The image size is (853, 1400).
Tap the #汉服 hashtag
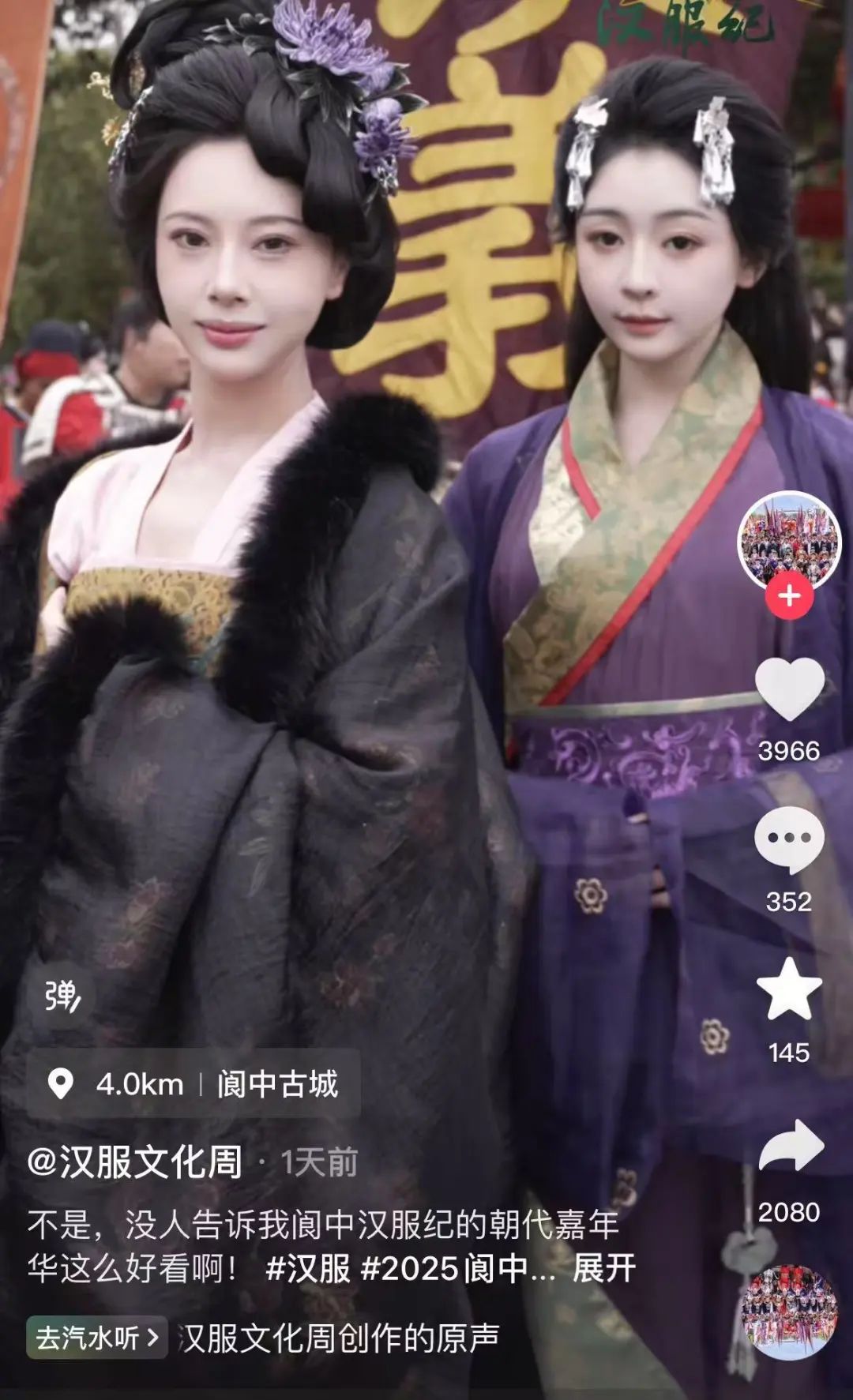point(308,1270)
